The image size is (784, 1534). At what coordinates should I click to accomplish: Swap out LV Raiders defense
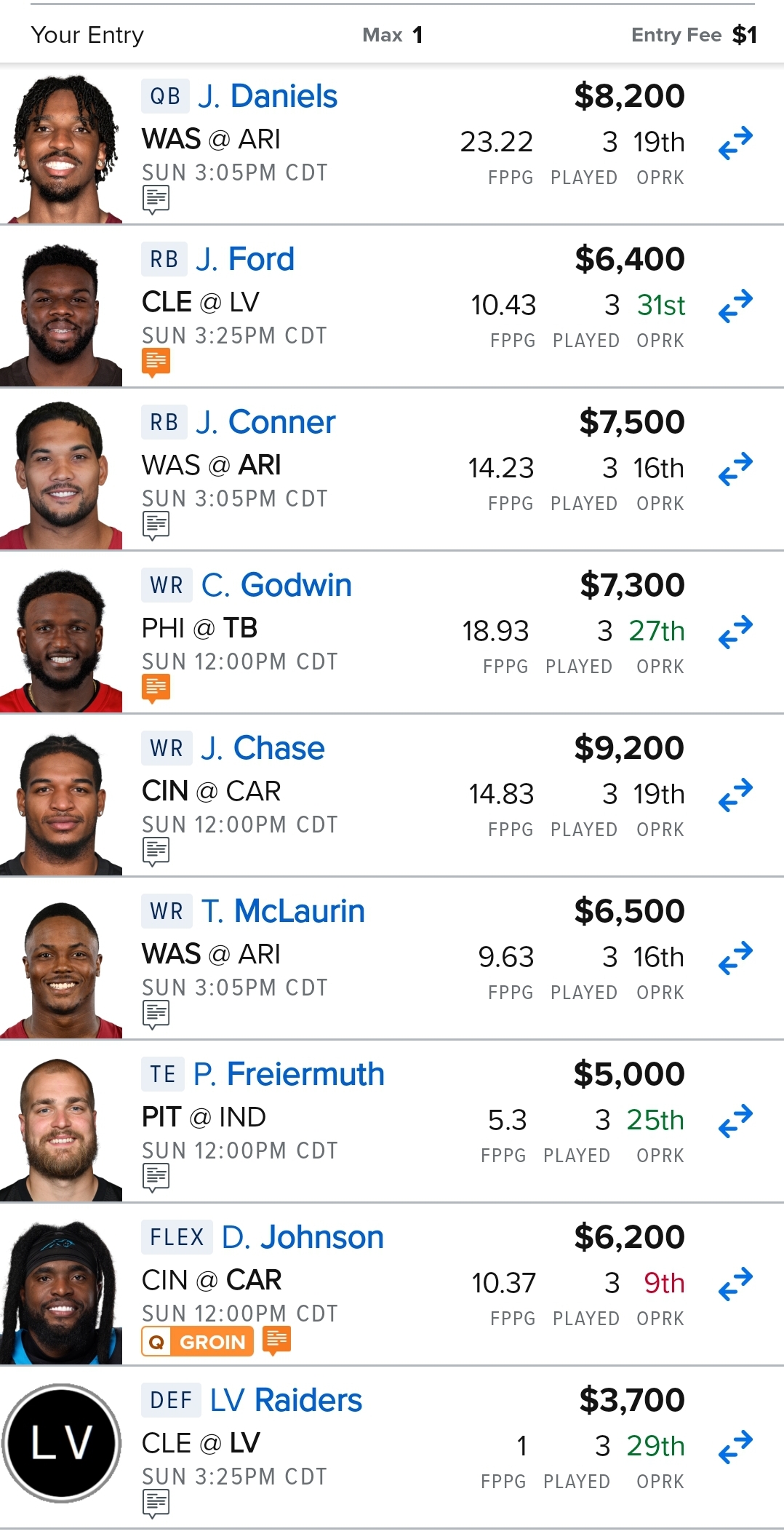(x=735, y=1447)
